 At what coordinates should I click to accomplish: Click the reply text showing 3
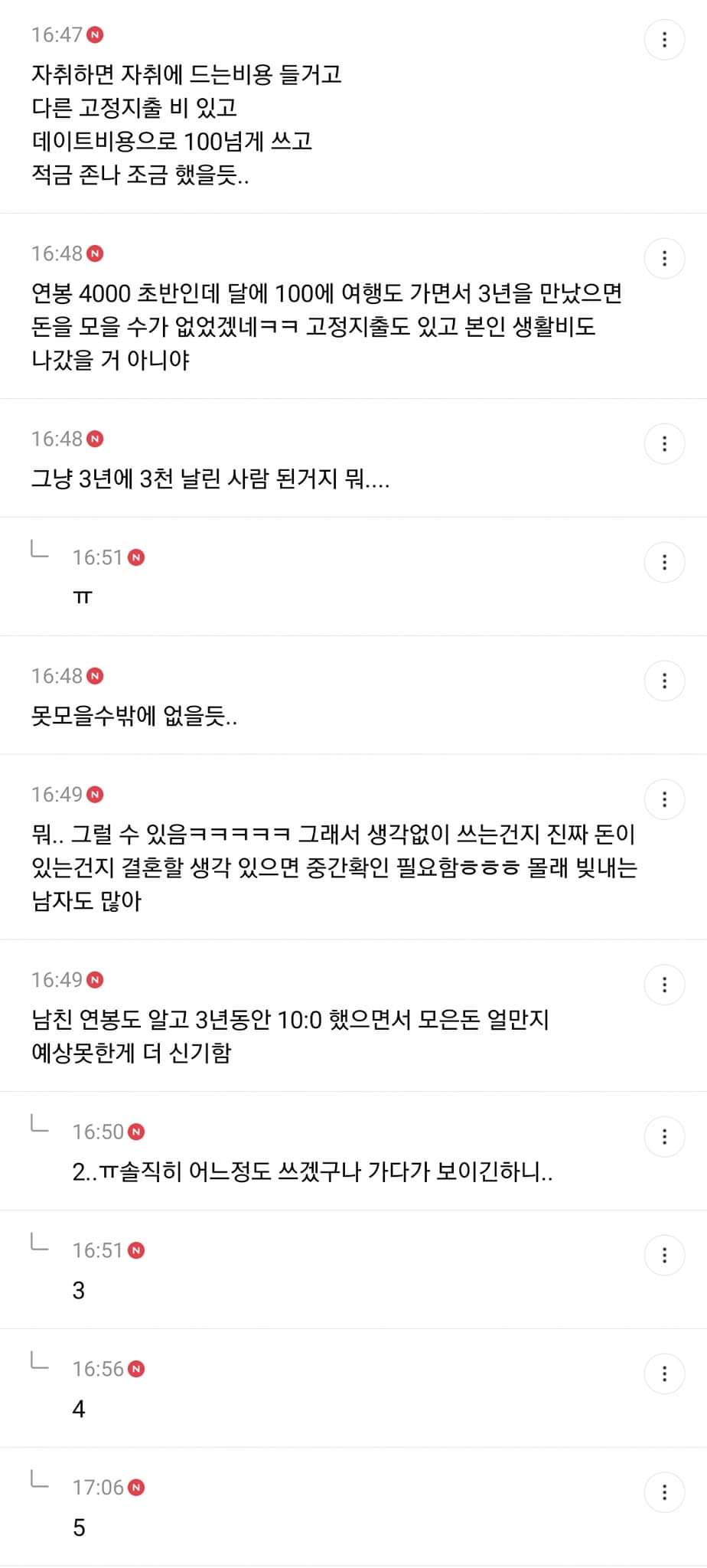tap(78, 1291)
